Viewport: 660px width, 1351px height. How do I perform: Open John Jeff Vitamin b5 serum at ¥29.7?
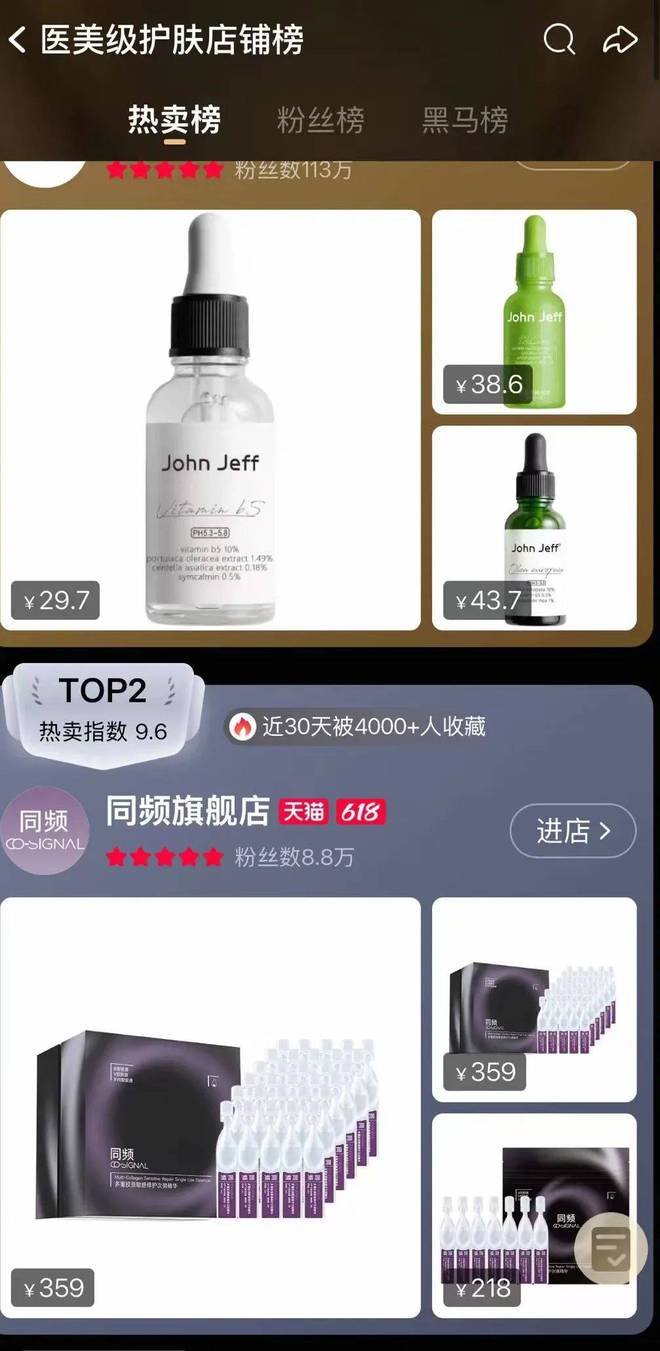pos(210,420)
